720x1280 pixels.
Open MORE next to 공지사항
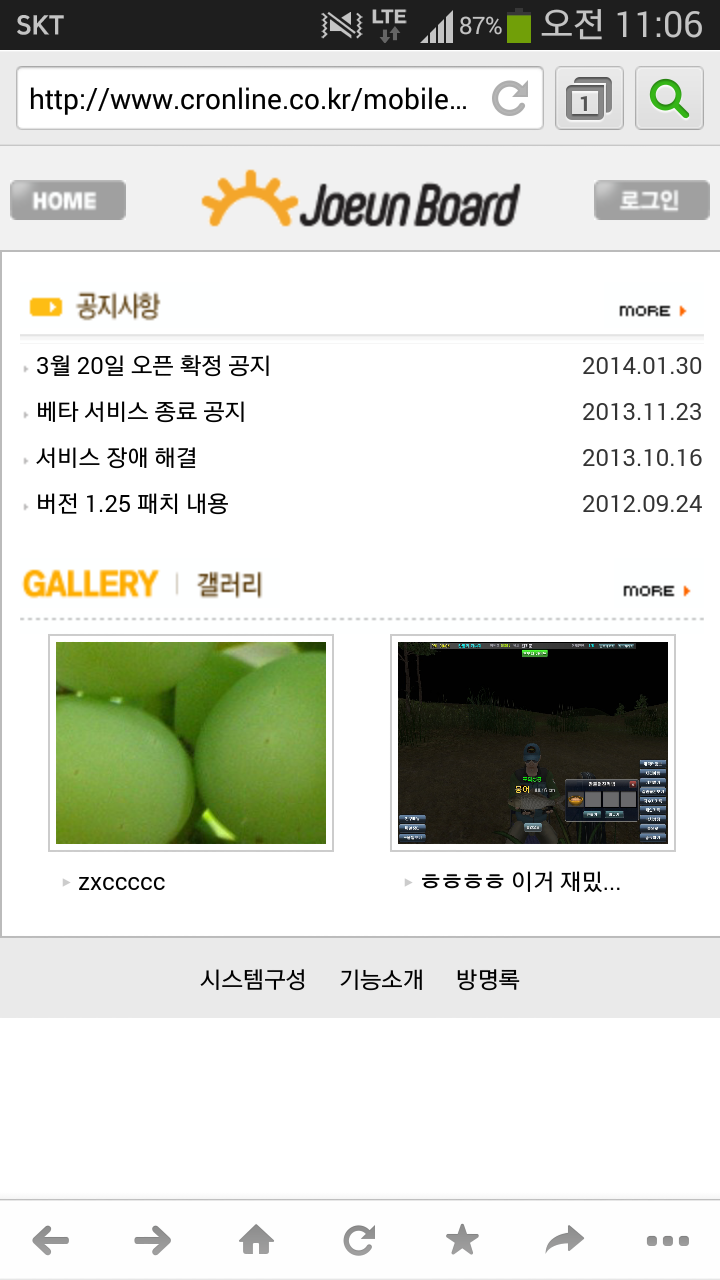point(653,311)
